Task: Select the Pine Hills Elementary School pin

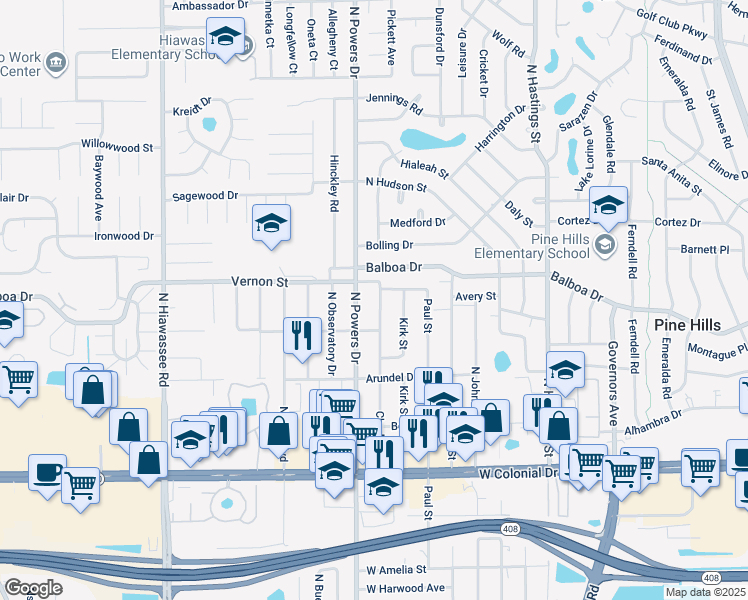Action: click(604, 244)
